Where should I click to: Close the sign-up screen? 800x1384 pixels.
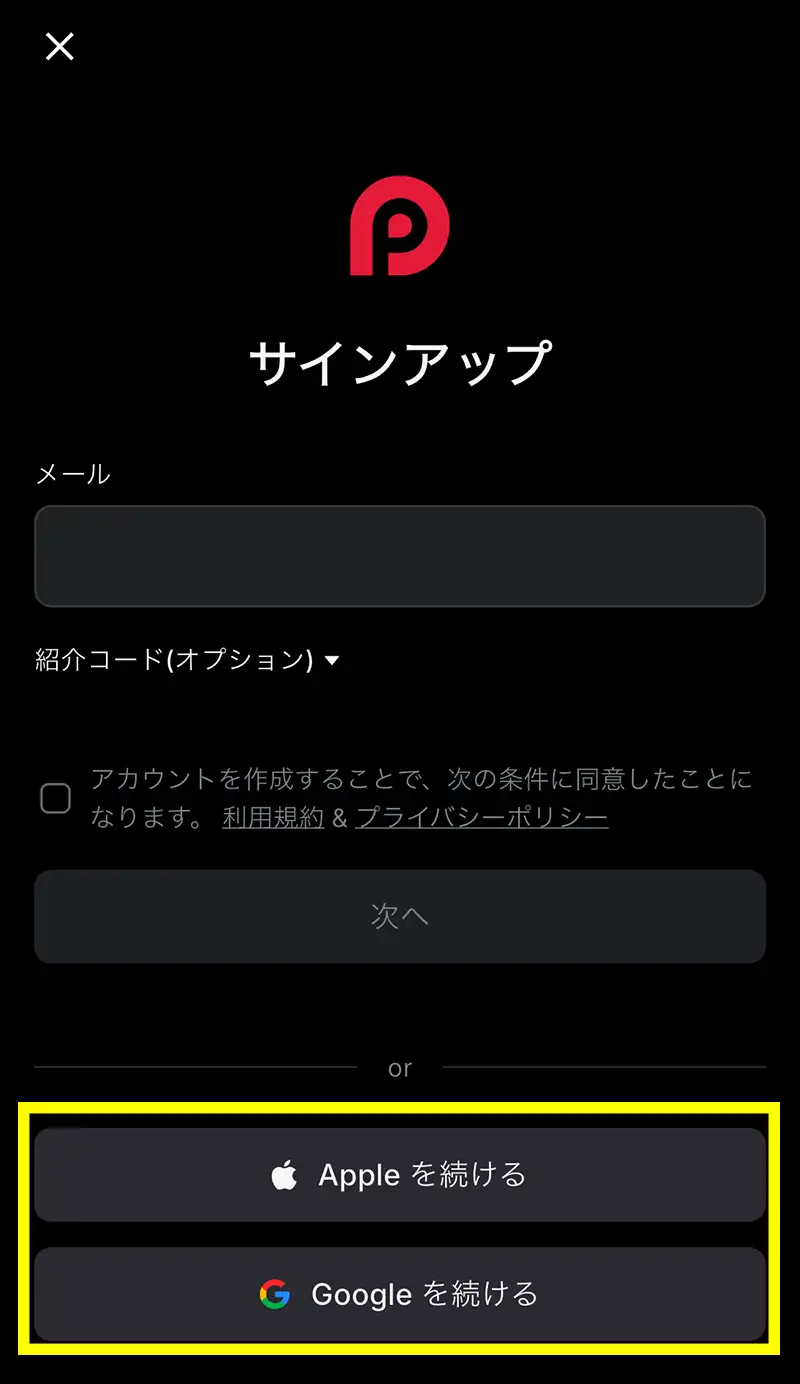pyautogui.click(x=60, y=46)
